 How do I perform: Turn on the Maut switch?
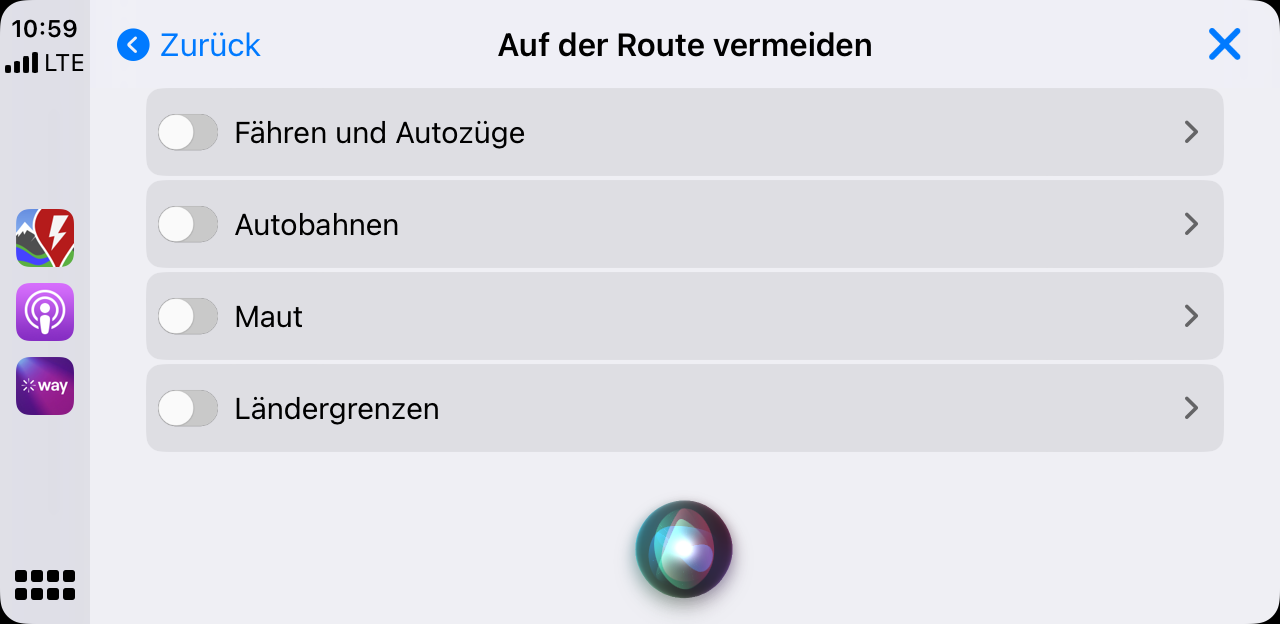188,317
